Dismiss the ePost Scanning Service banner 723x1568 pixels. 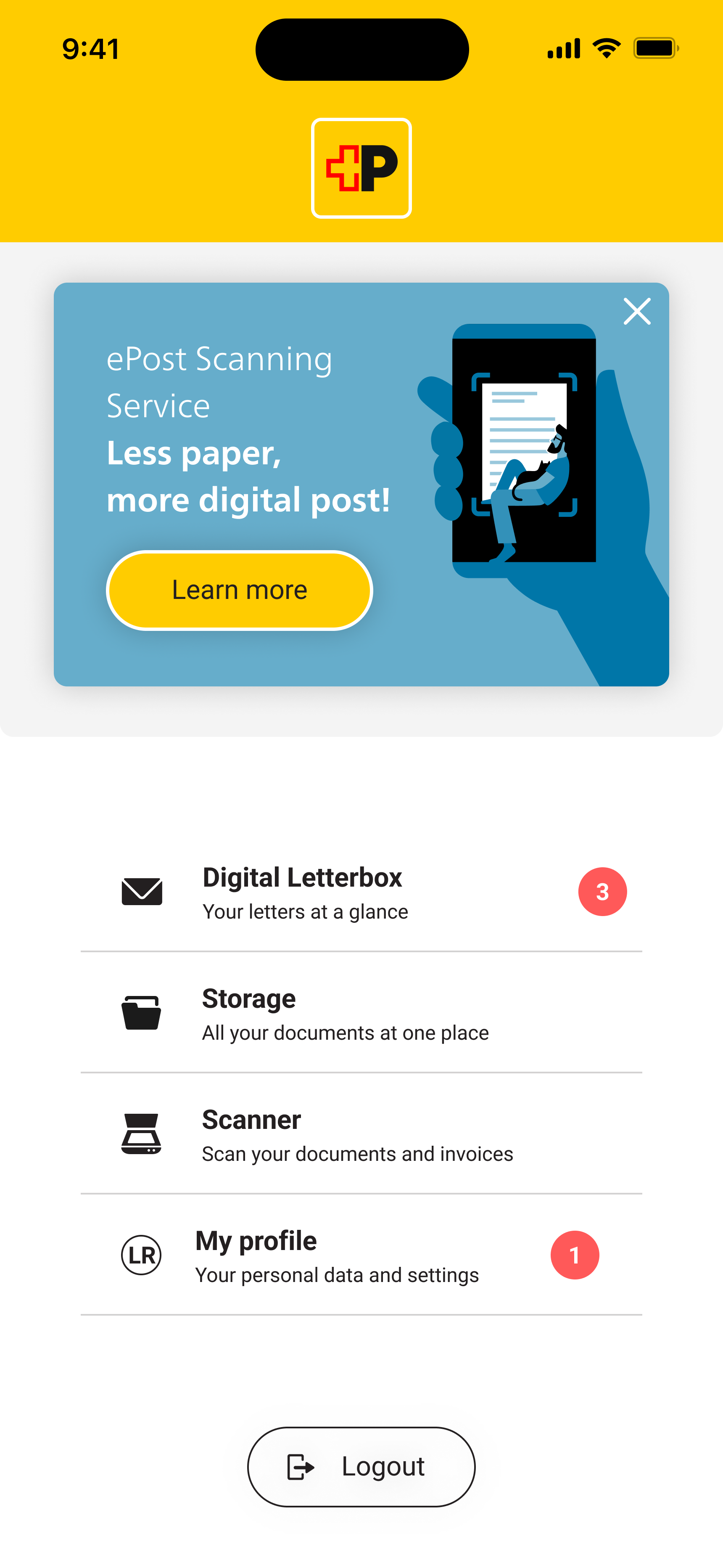click(x=636, y=312)
